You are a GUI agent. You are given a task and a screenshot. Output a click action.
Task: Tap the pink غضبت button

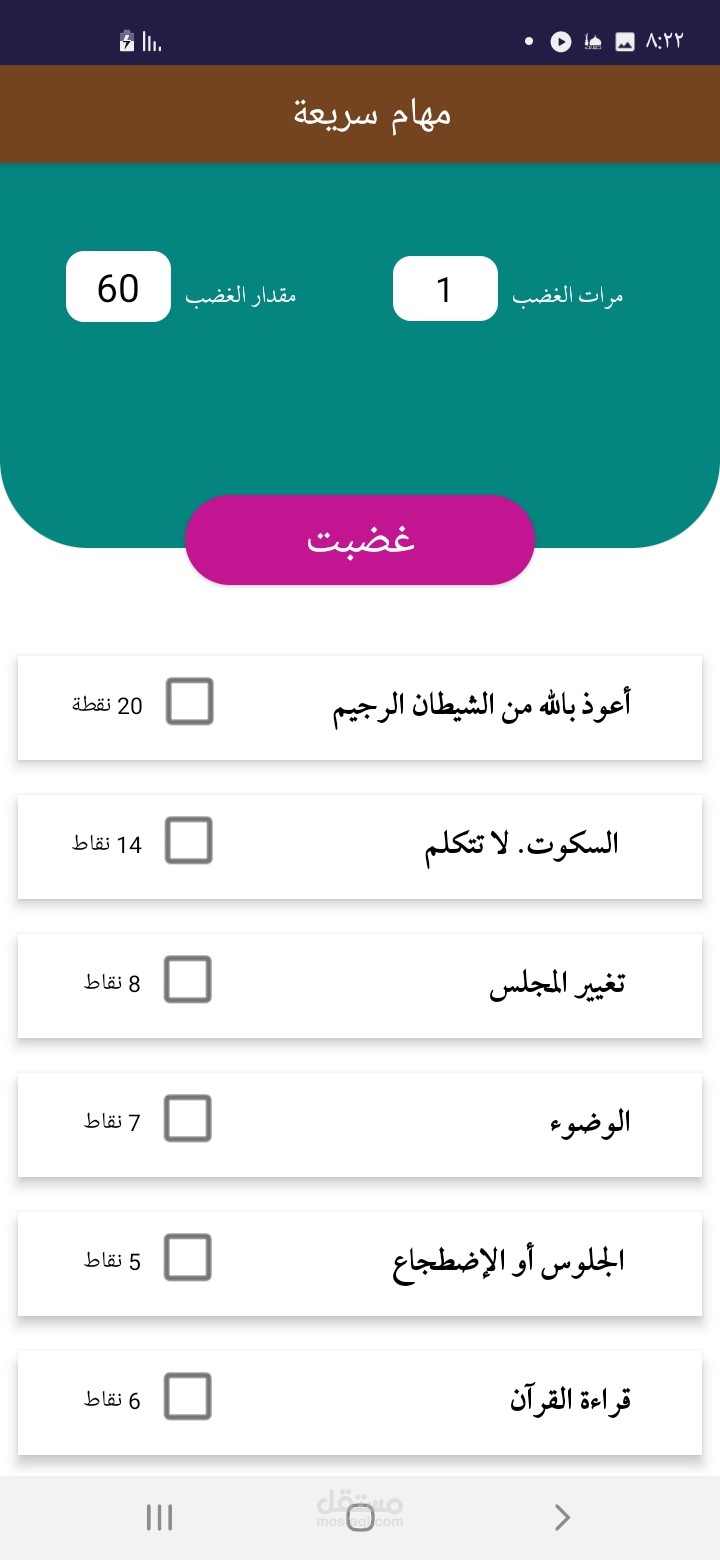pos(360,540)
